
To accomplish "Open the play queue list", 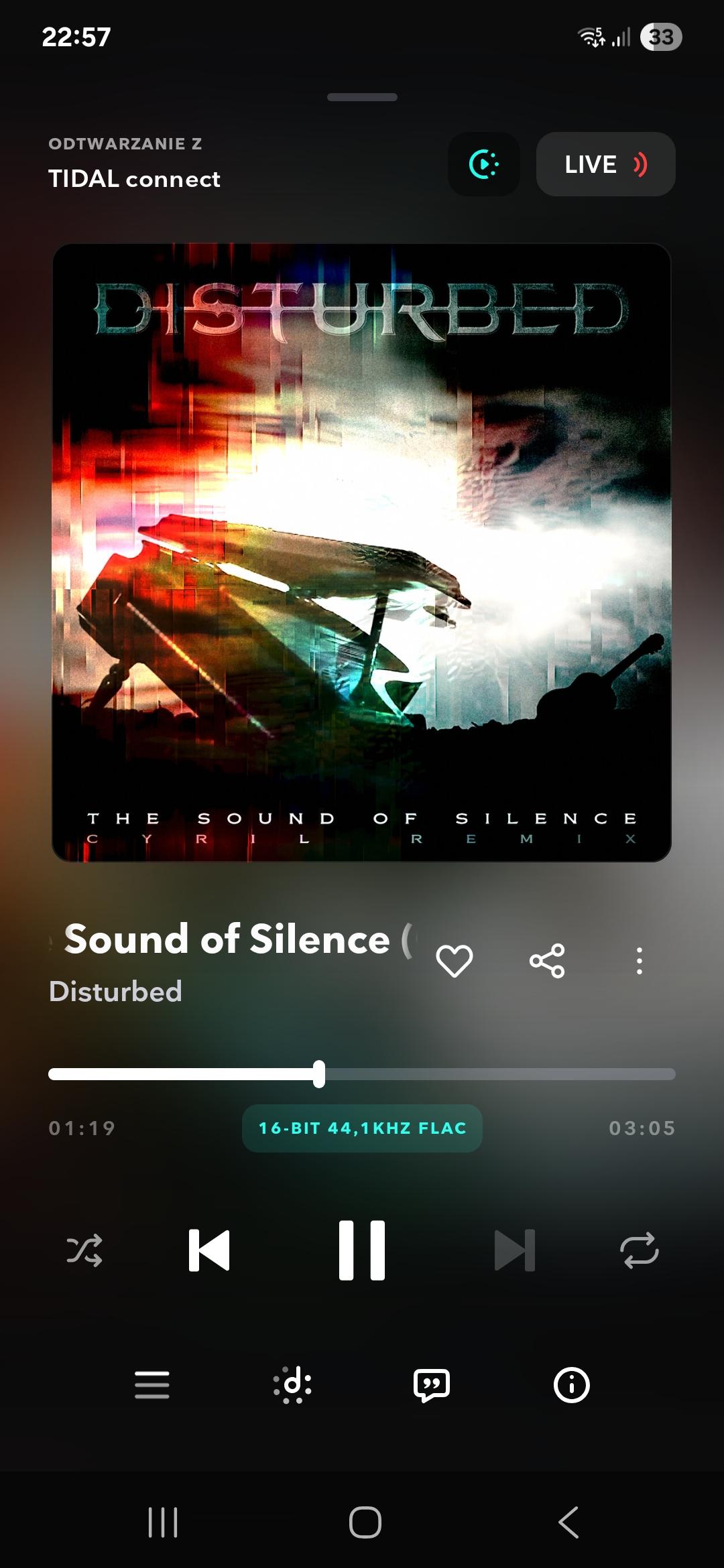I will [x=152, y=1385].
